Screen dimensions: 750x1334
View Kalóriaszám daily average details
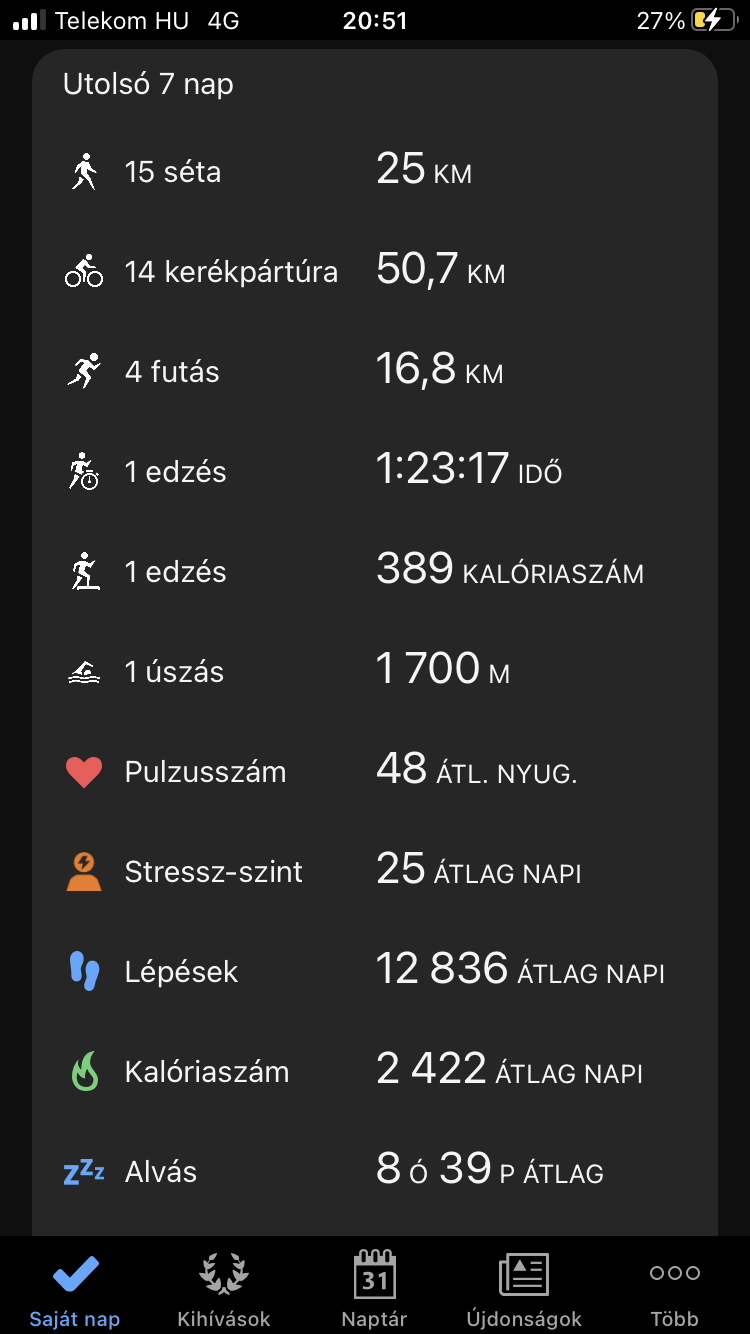pyautogui.click(x=374, y=1072)
